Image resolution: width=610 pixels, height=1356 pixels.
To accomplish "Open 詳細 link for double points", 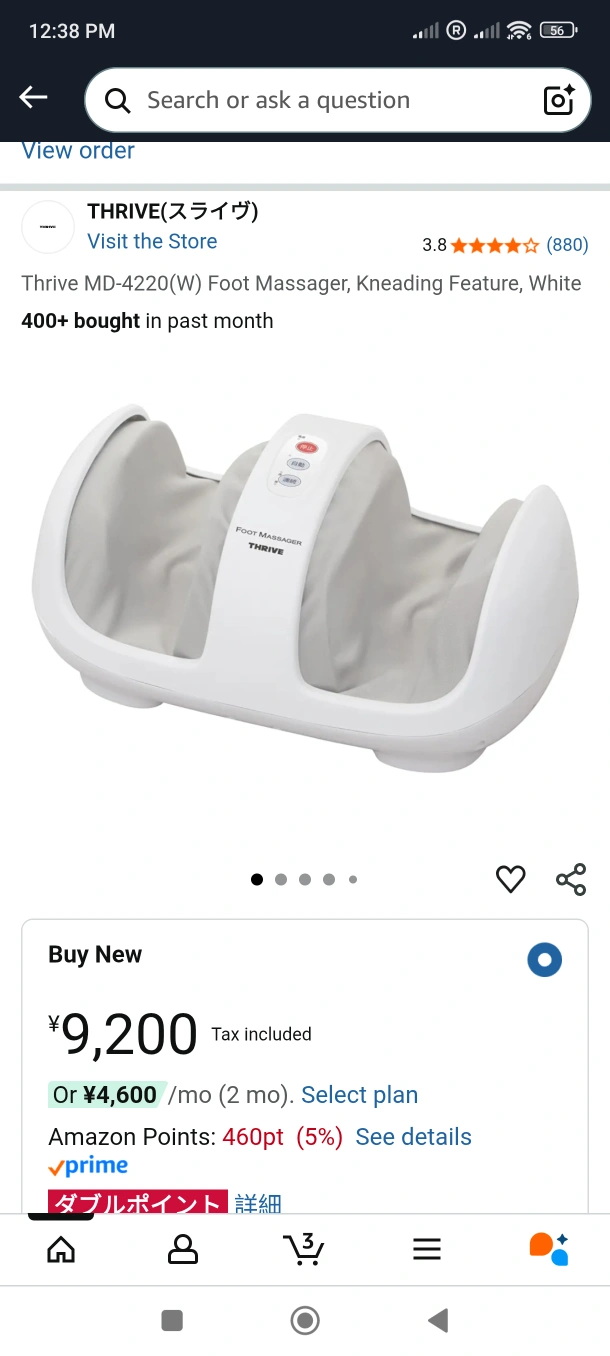I will [258, 1204].
